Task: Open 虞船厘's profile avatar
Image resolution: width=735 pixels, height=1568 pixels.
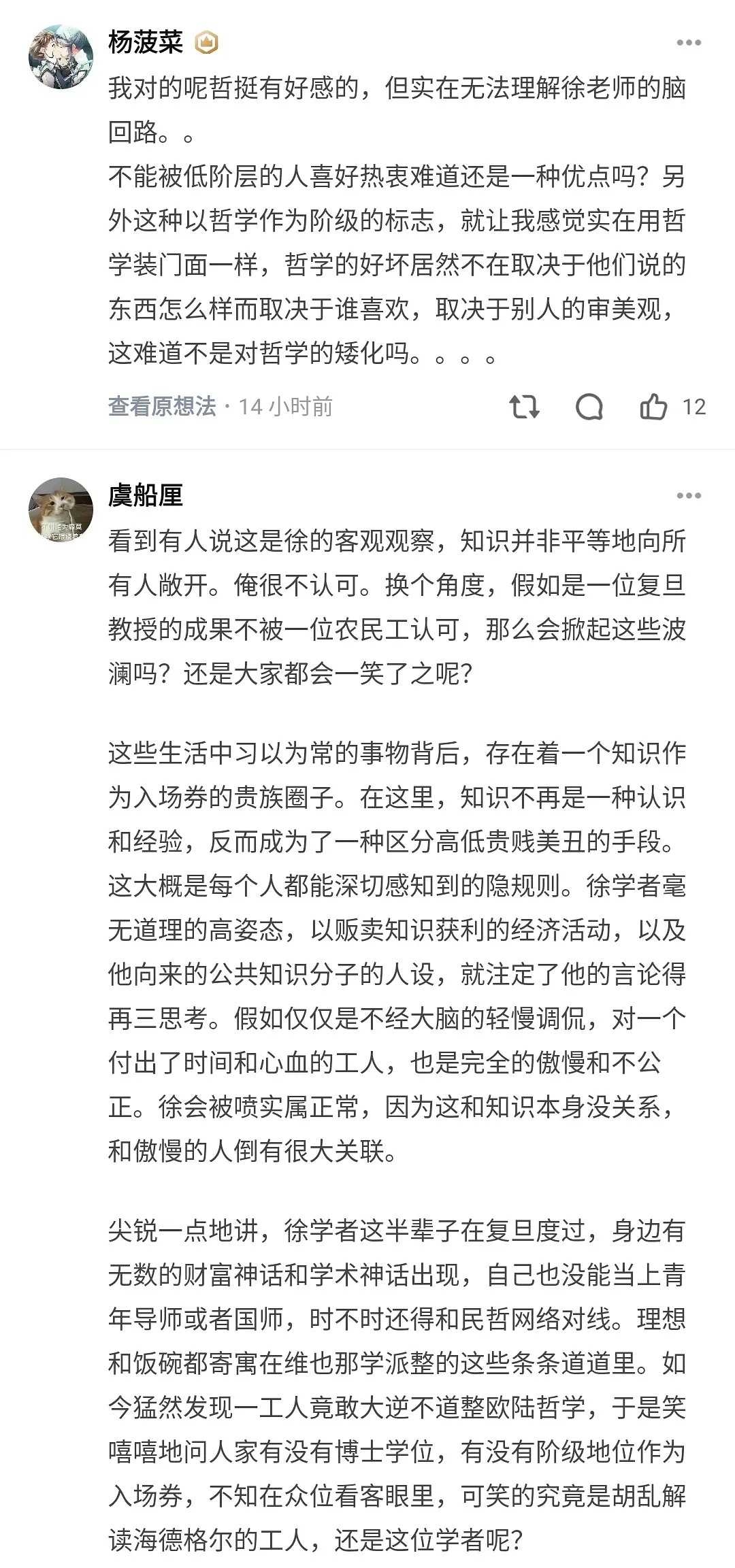Action: (x=61, y=510)
